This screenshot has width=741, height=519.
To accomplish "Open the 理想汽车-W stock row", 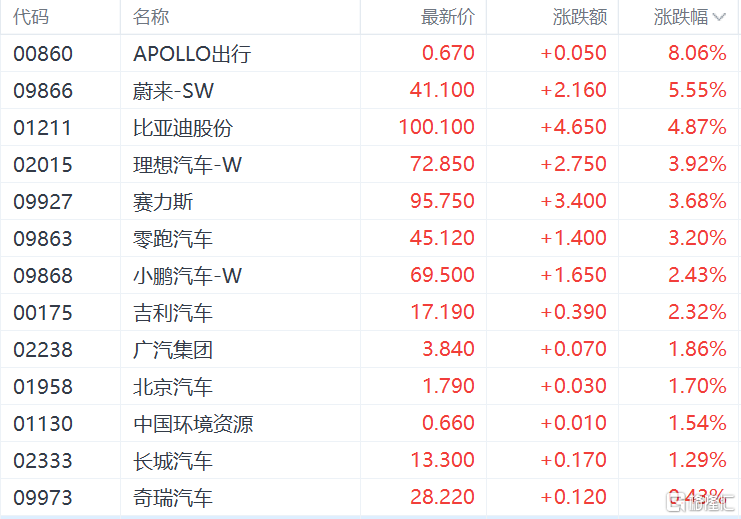I will [x=188, y=165].
